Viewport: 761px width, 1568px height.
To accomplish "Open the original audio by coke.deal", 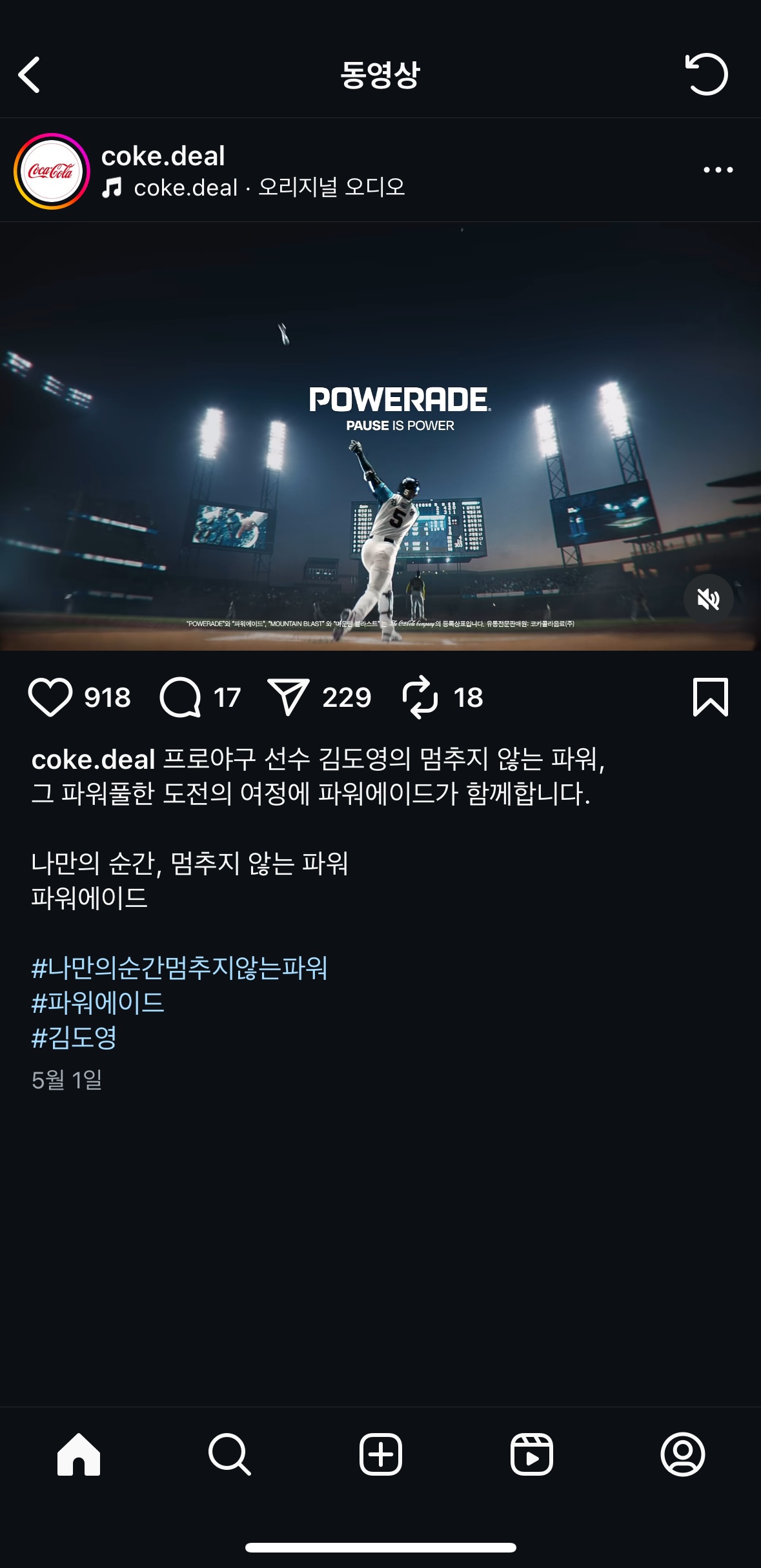I will 269,188.
